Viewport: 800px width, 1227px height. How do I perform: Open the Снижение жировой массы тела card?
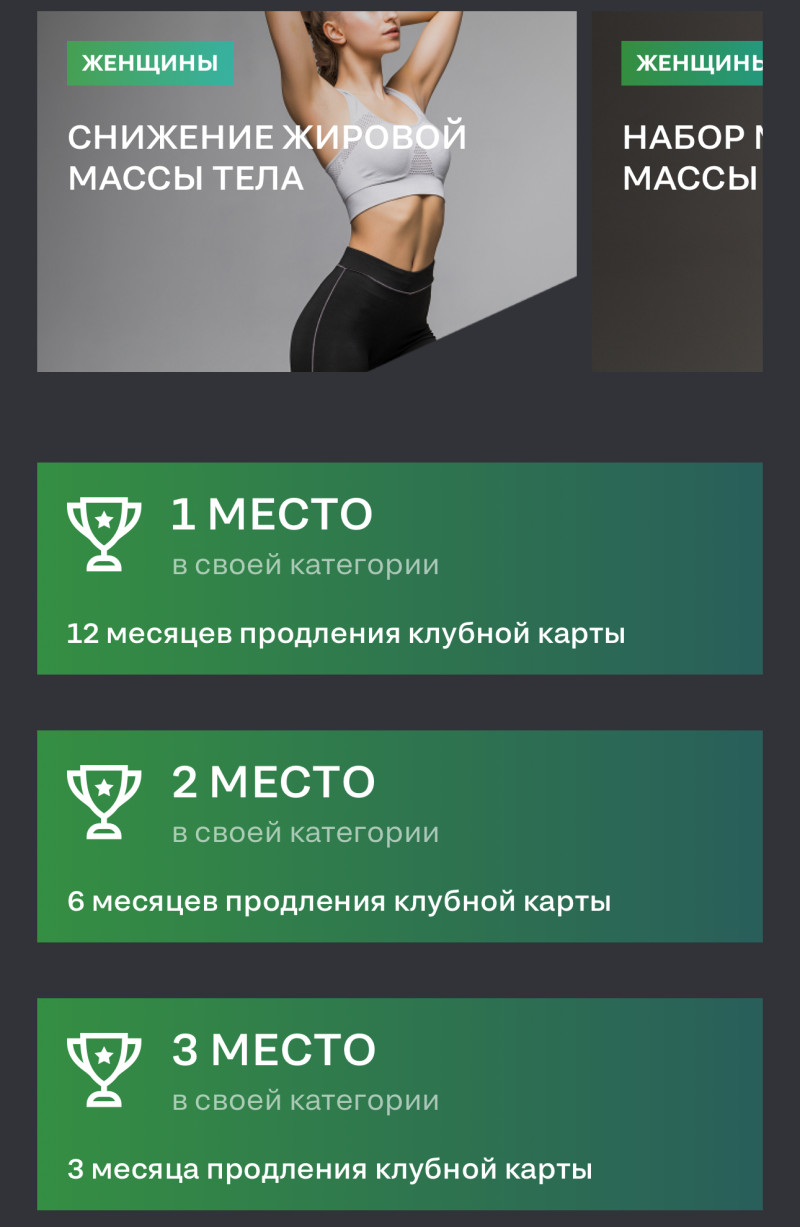pos(306,191)
